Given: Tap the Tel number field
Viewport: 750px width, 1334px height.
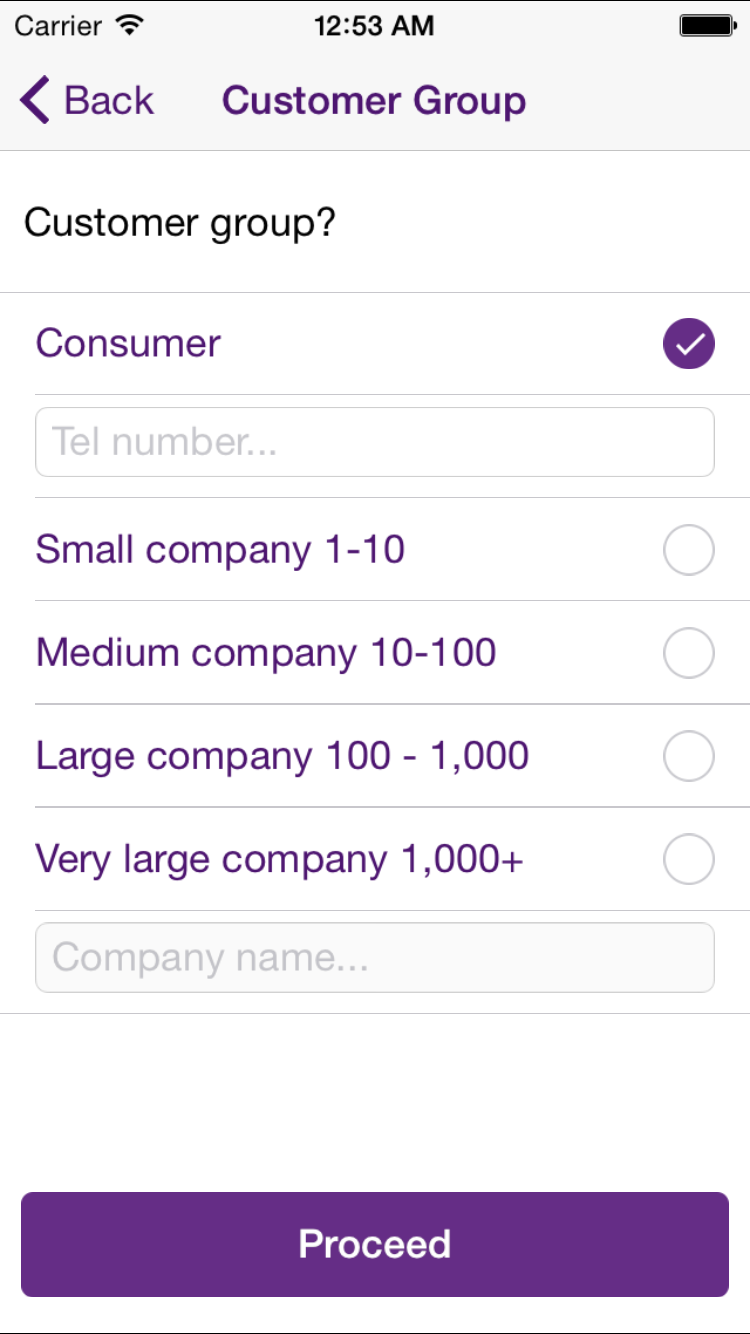Looking at the screenshot, I should point(375,442).
